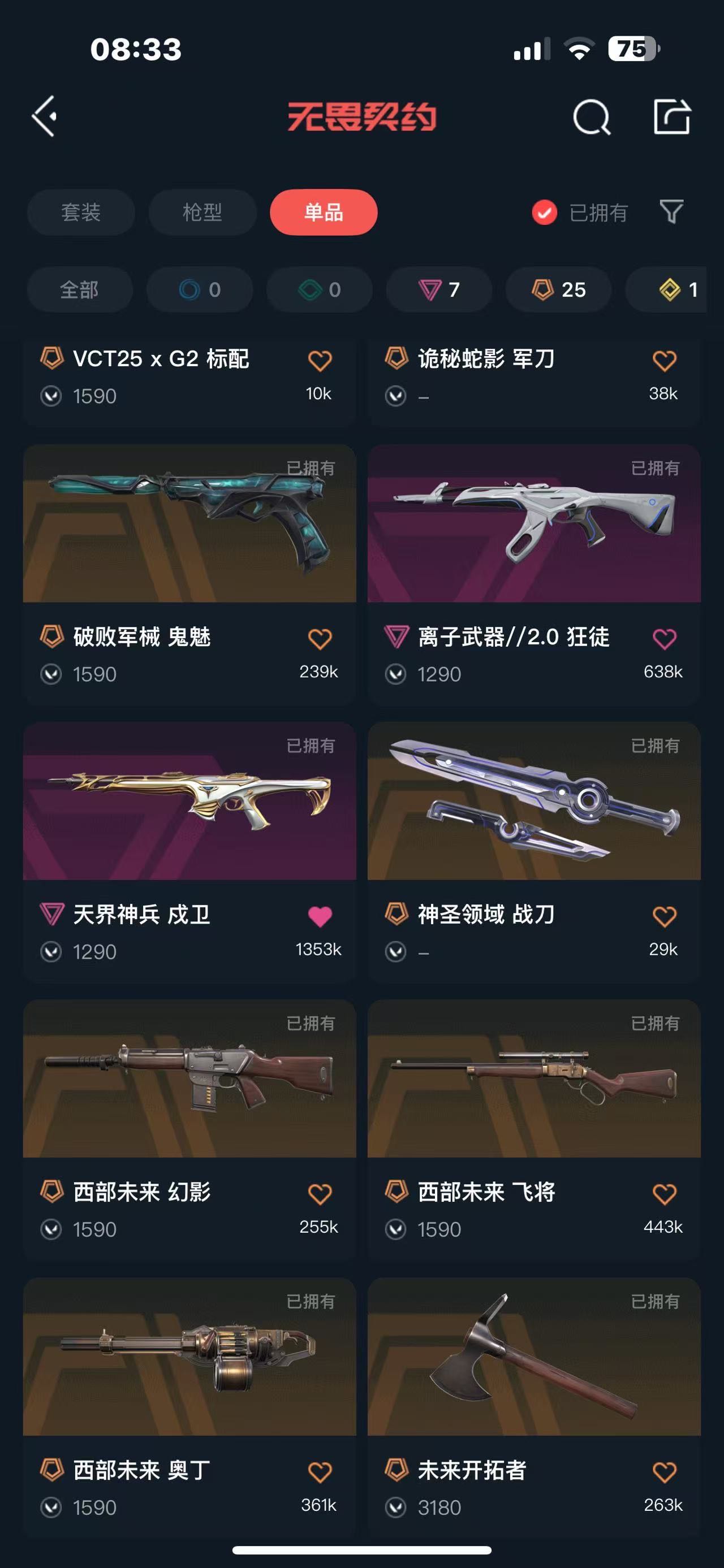Like the 西部未来 幻影 skin
The width and height of the screenshot is (724, 1568).
pyautogui.click(x=320, y=1194)
